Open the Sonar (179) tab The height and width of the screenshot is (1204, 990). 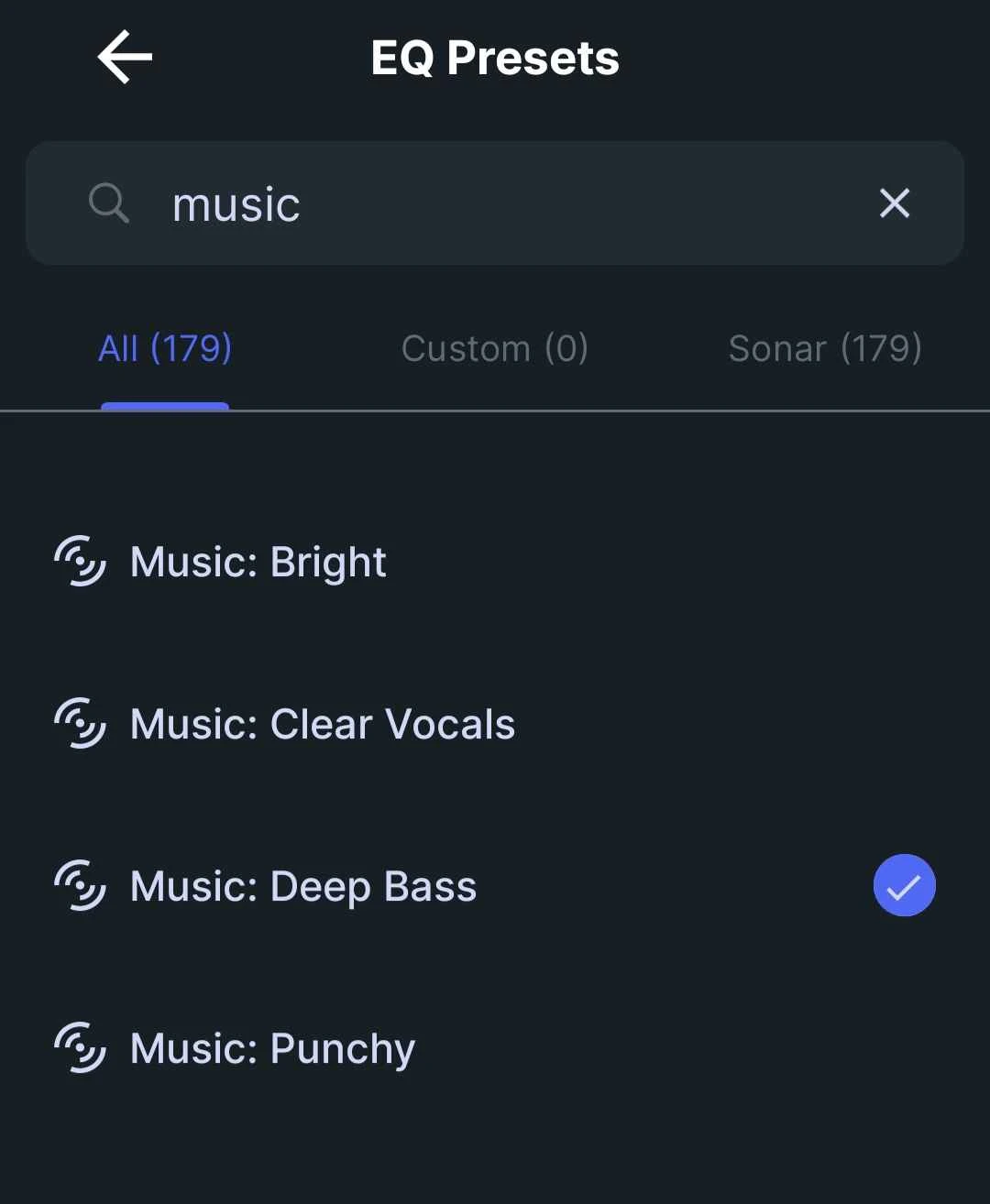(825, 349)
